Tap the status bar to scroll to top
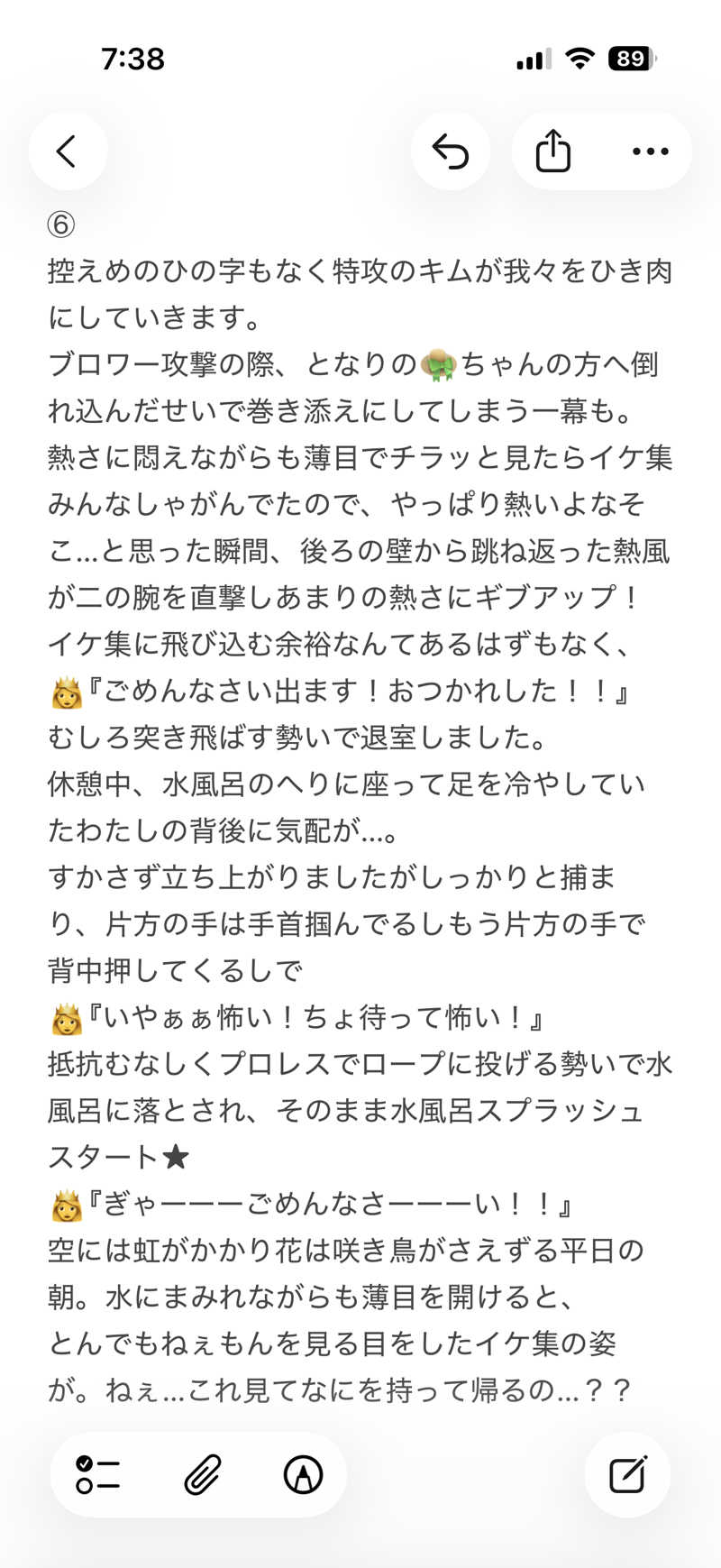The image size is (721, 1568). [360, 58]
